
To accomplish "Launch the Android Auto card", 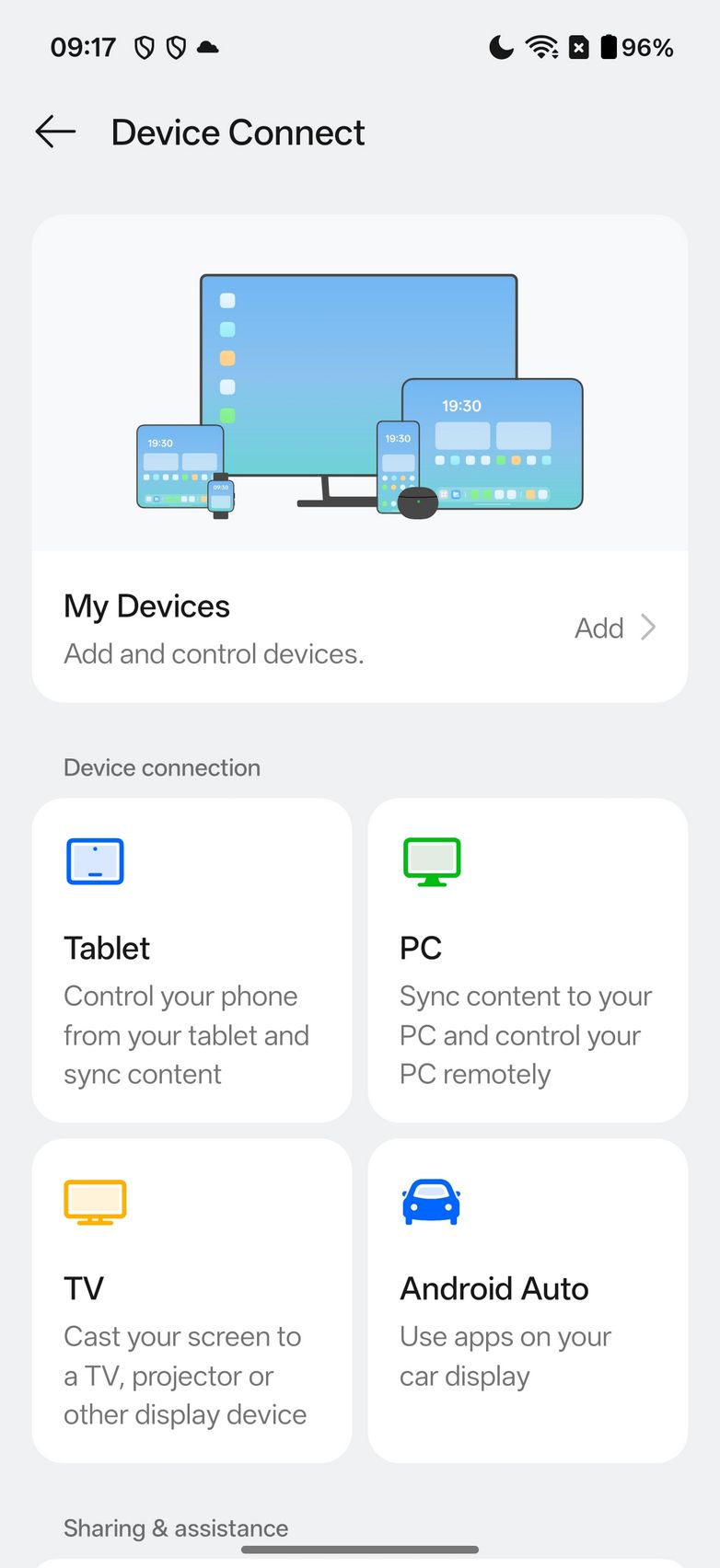I will pos(528,1300).
